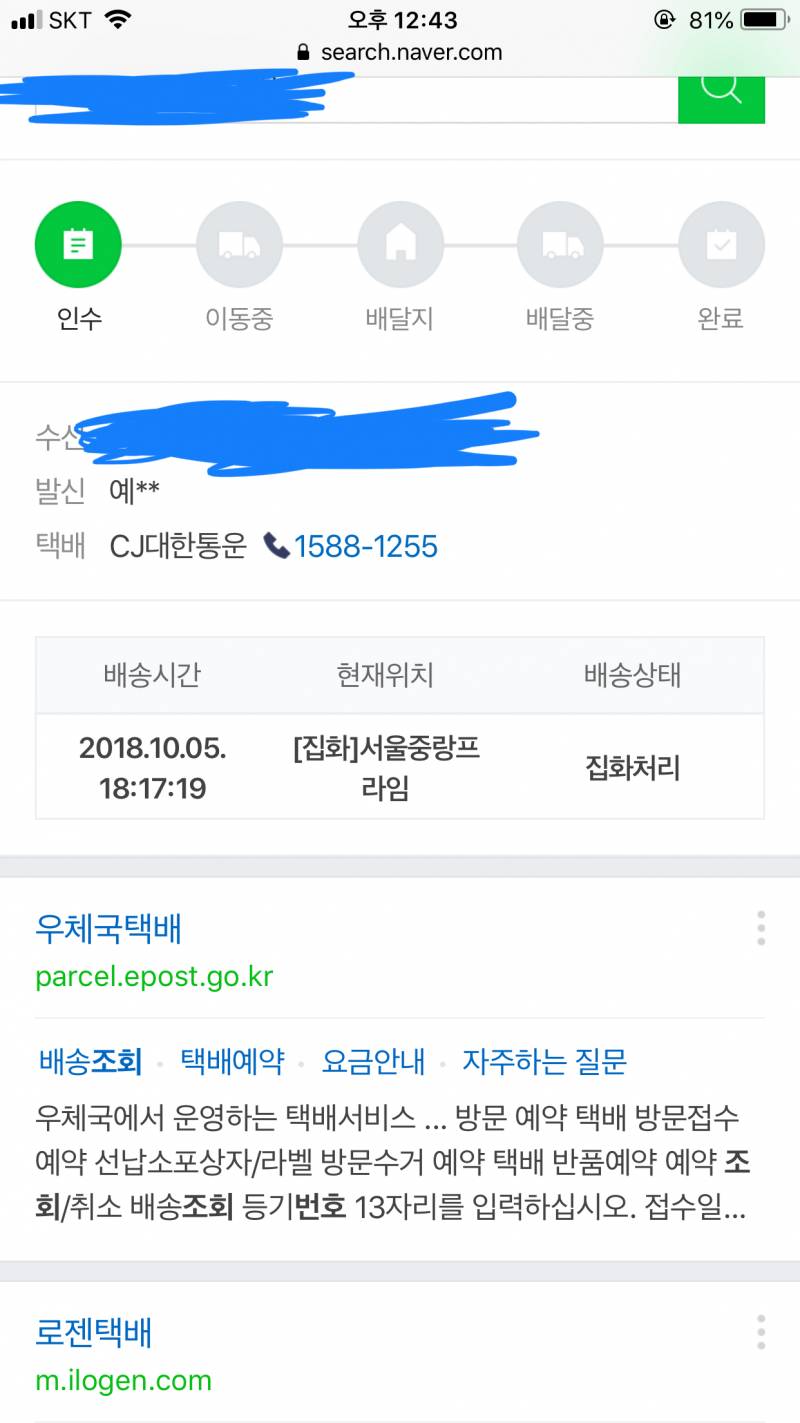Screen dimensions: 800x1423
Task: Tap the search input field at top
Action: (x=350, y=95)
